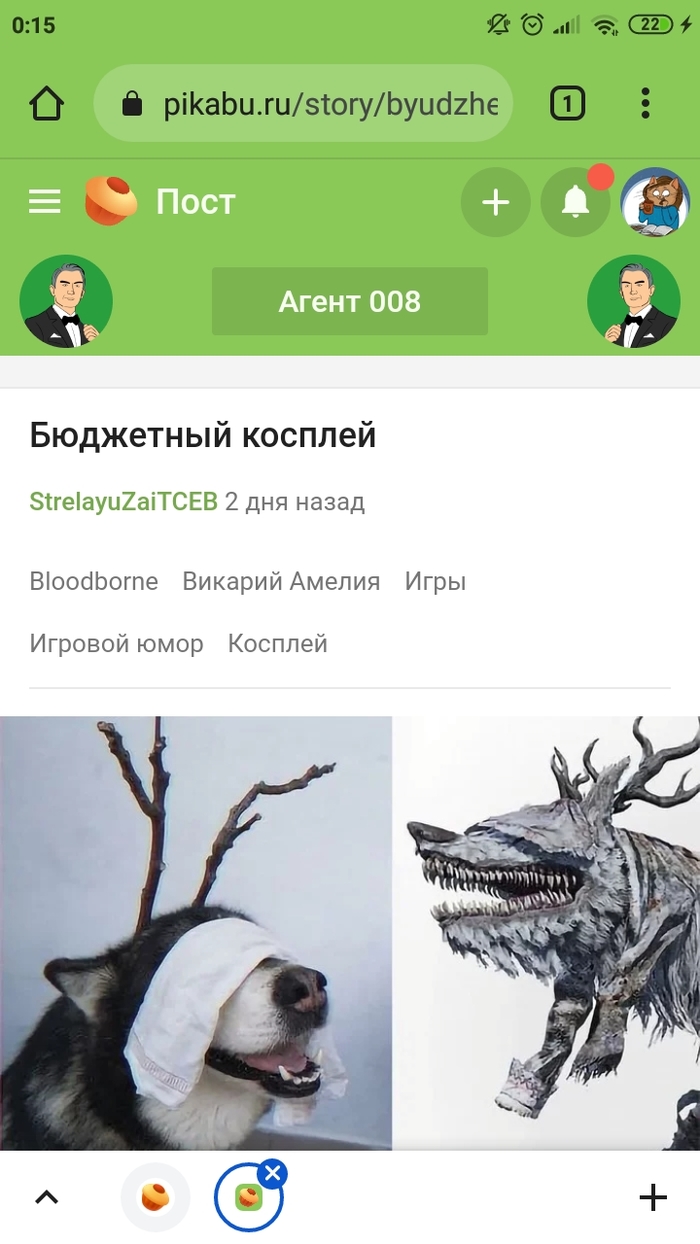Screen dimensions: 700x1244
Task: Open the Викарий Амелия tag
Action: point(281,581)
